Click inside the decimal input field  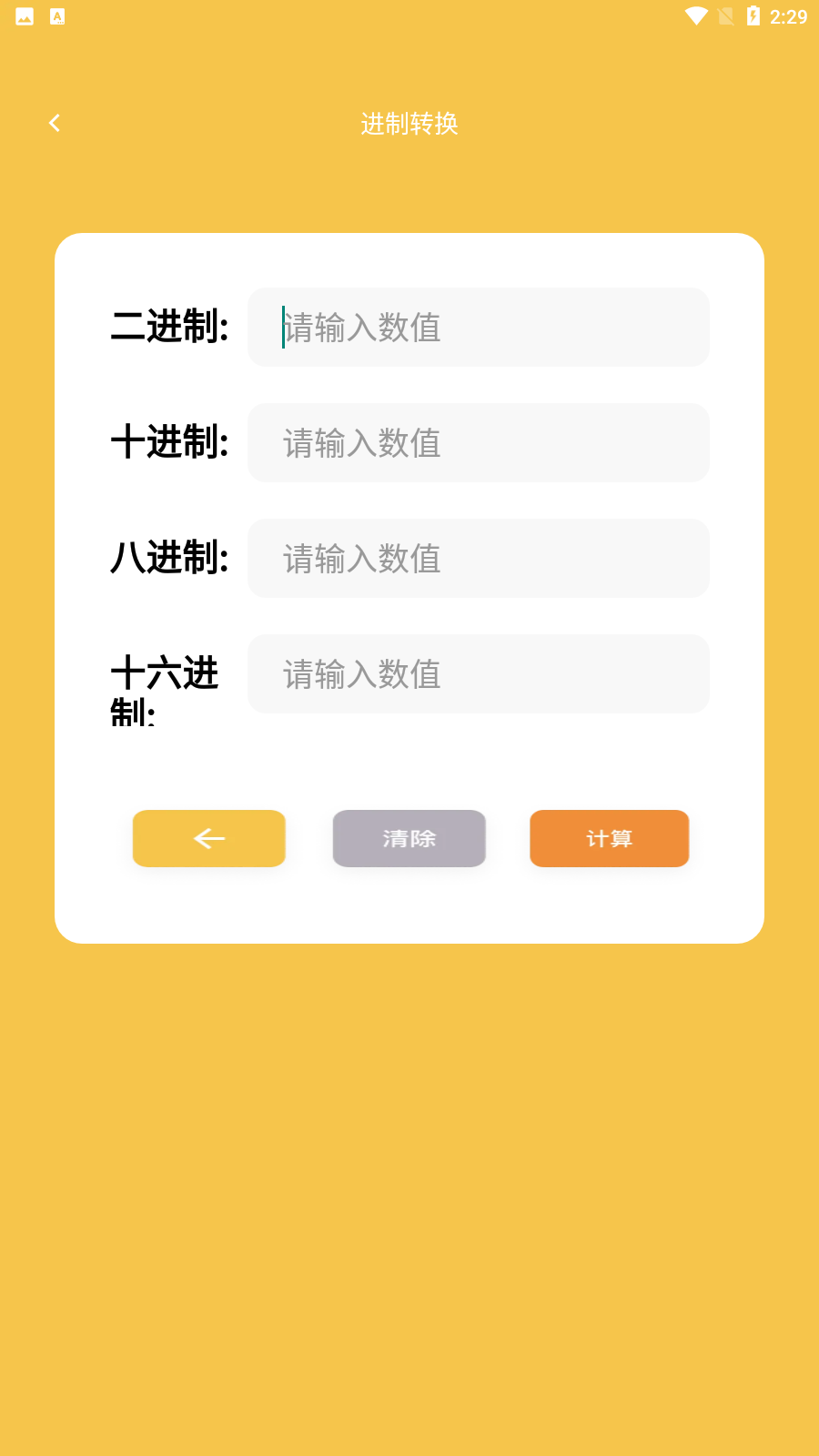(x=478, y=442)
